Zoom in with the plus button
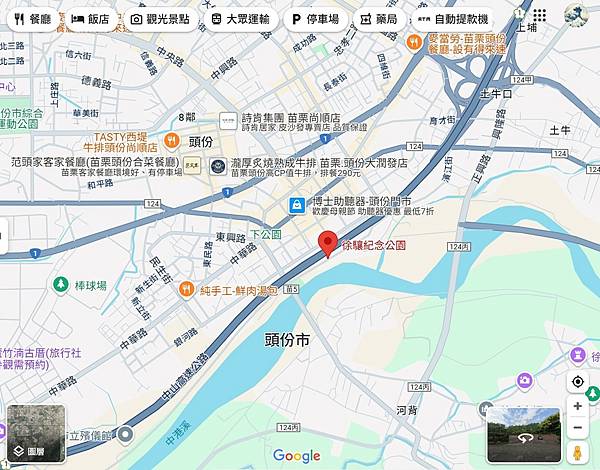 pyautogui.click(x=578, y=406)
